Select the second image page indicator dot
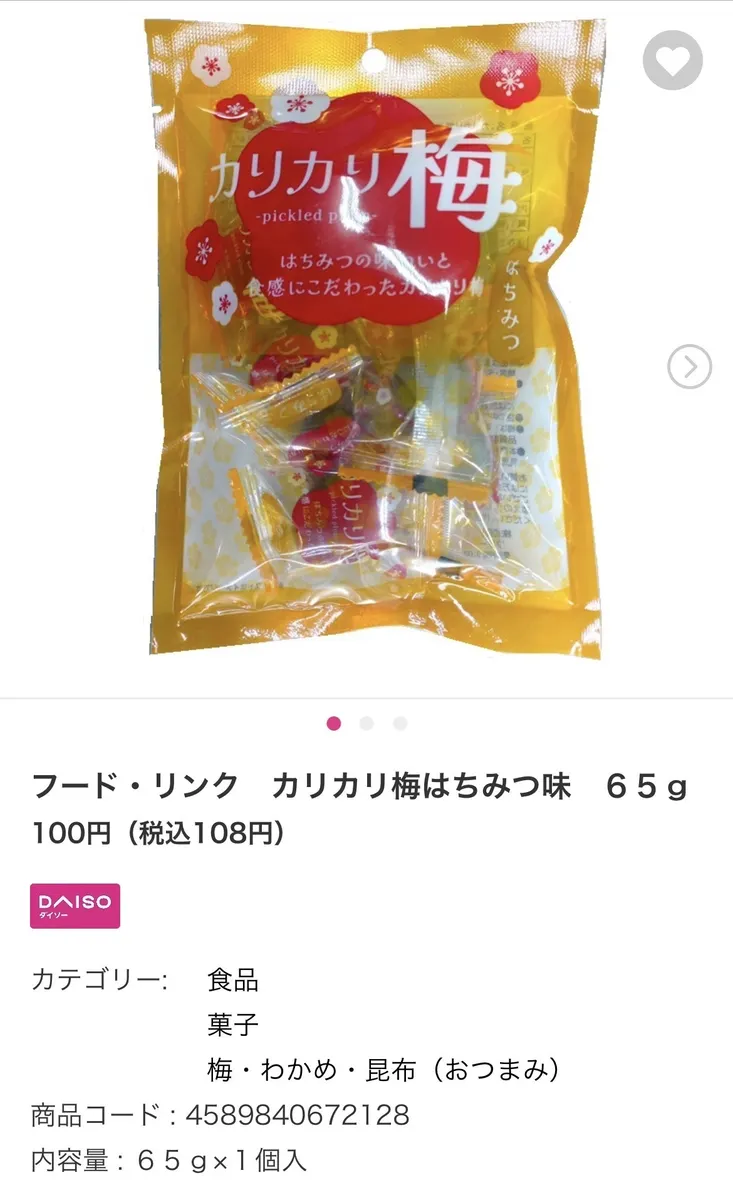The height and width of the screenshot is (1200, 733). (x=367, y=724)
